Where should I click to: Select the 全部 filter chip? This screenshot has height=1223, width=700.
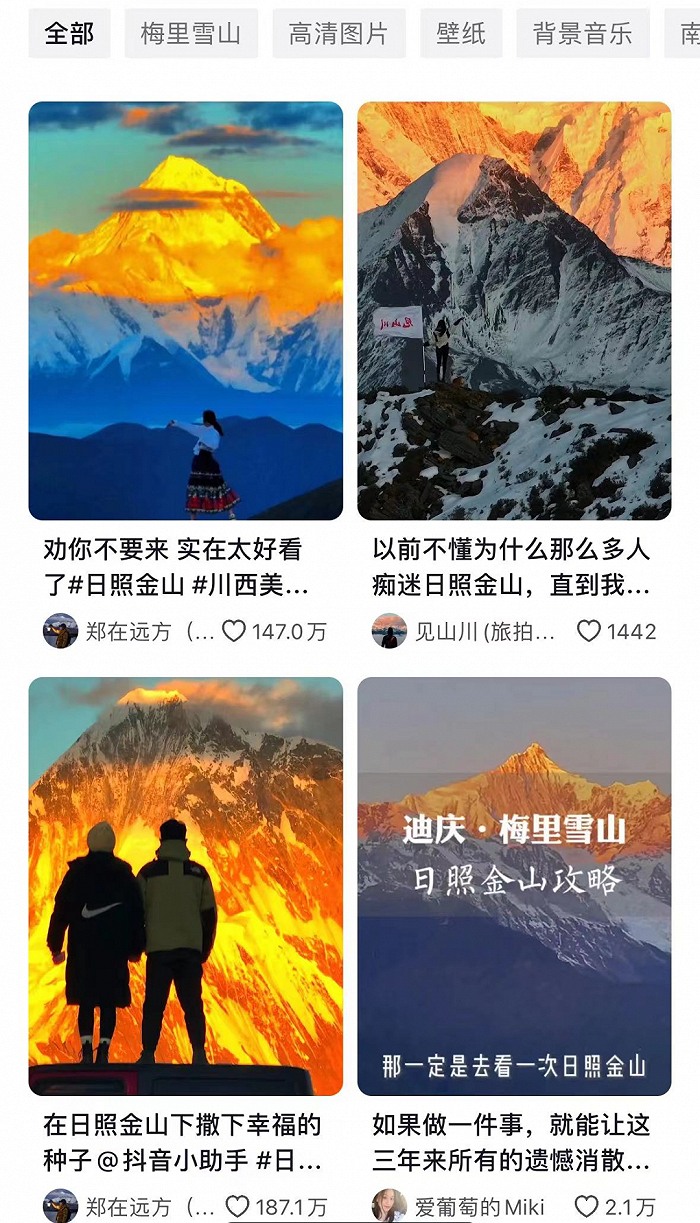pyautogui.click(x=69, y=34)
